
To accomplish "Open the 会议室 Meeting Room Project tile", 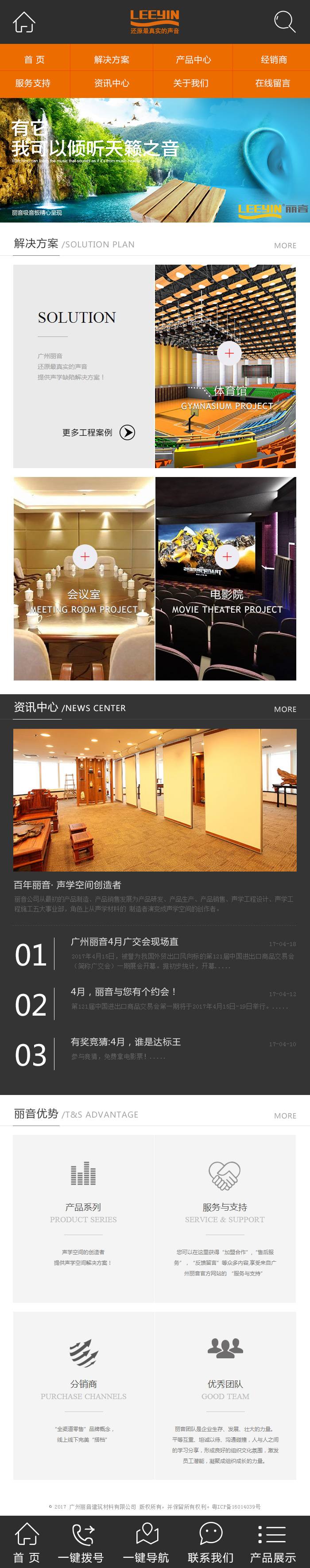I will pos(84,578).
